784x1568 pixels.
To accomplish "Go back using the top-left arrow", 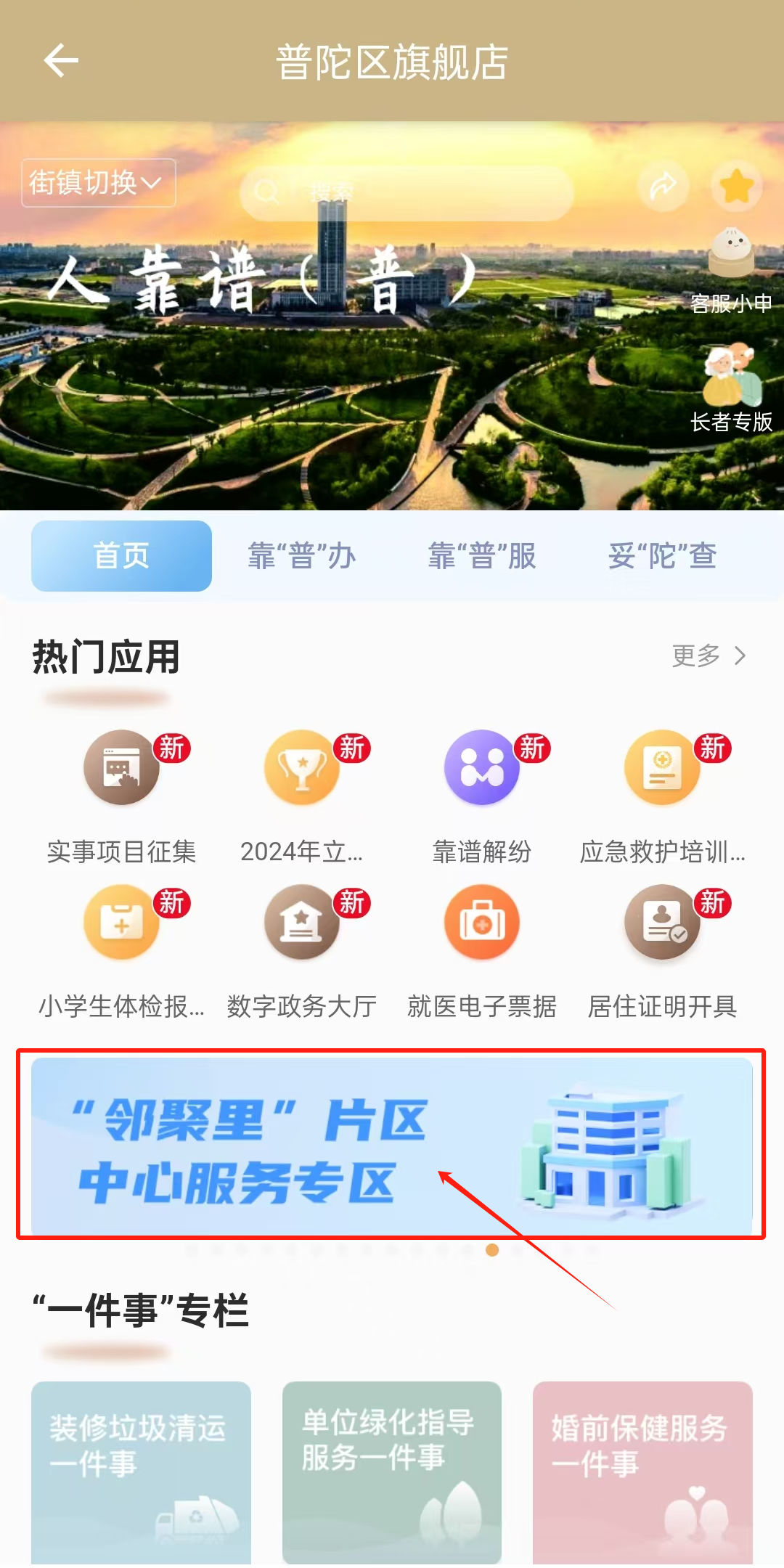I will [61, 61].
